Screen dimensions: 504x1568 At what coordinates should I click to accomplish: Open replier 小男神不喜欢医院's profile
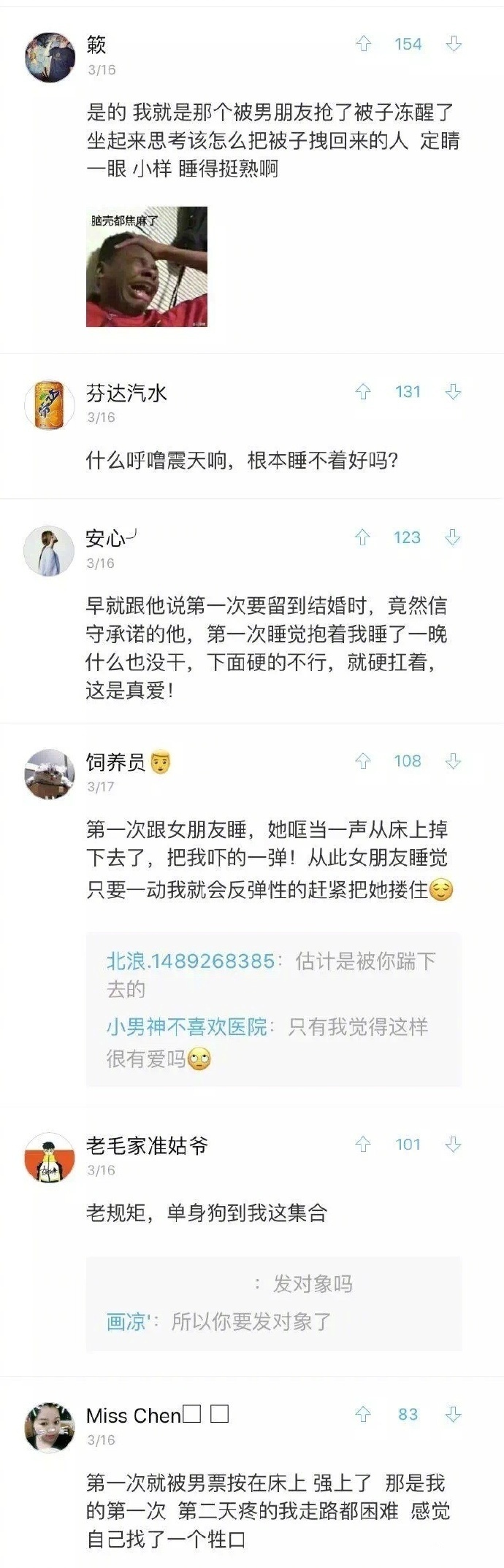click(x=187, y=1027)
